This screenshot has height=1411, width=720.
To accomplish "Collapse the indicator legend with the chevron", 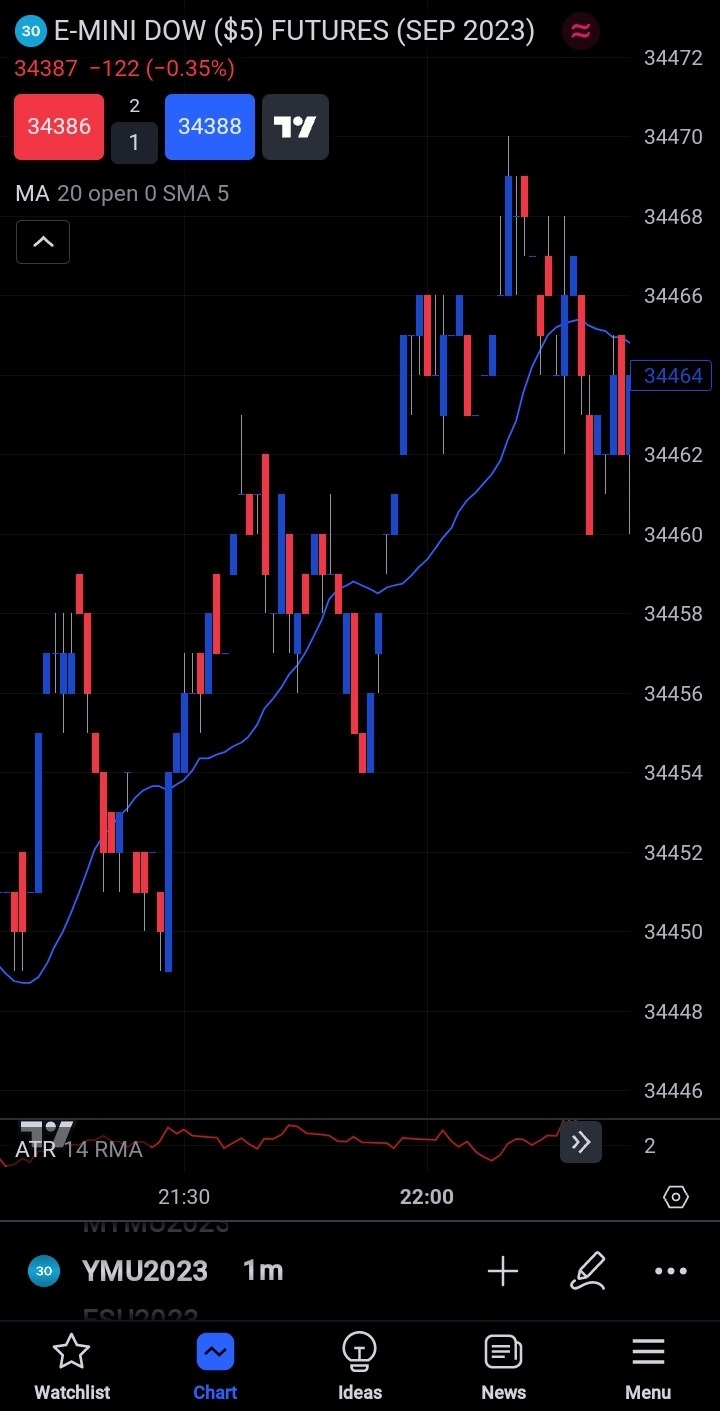I will tap(42, 241).
